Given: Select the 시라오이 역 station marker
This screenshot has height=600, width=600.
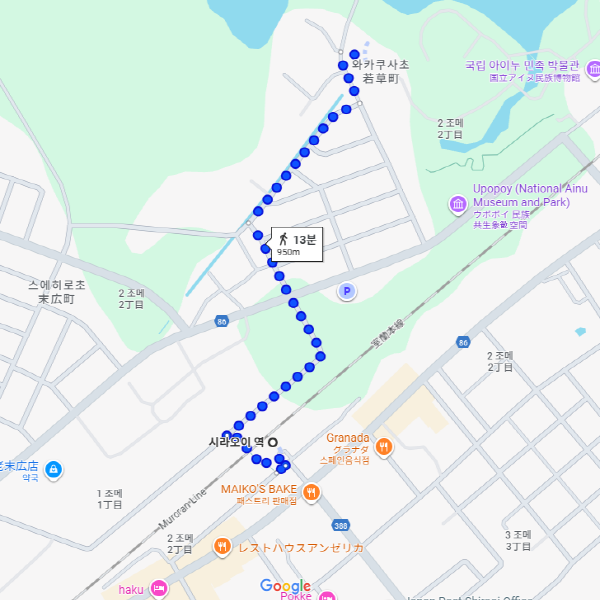Looking at the screenshot, I should point(272,442).
